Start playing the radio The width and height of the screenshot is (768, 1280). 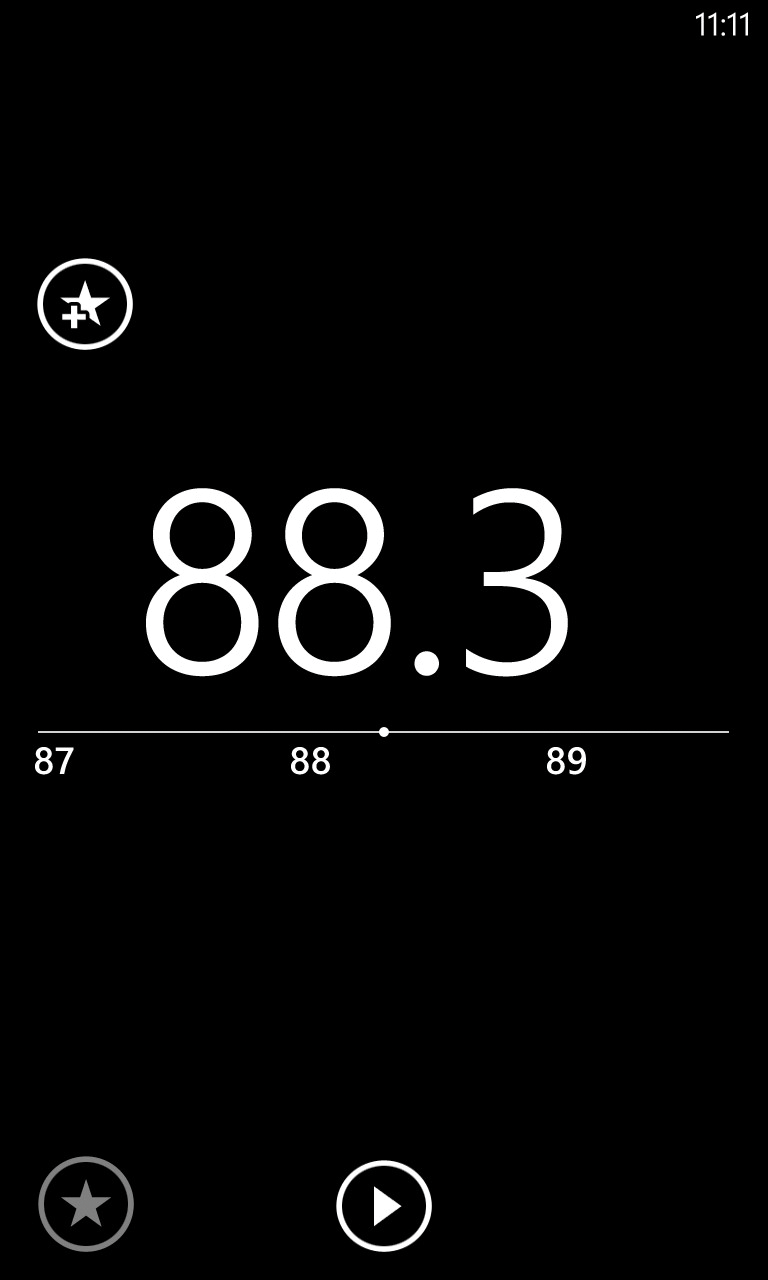pyautogui.click(x=384, y=1206)
